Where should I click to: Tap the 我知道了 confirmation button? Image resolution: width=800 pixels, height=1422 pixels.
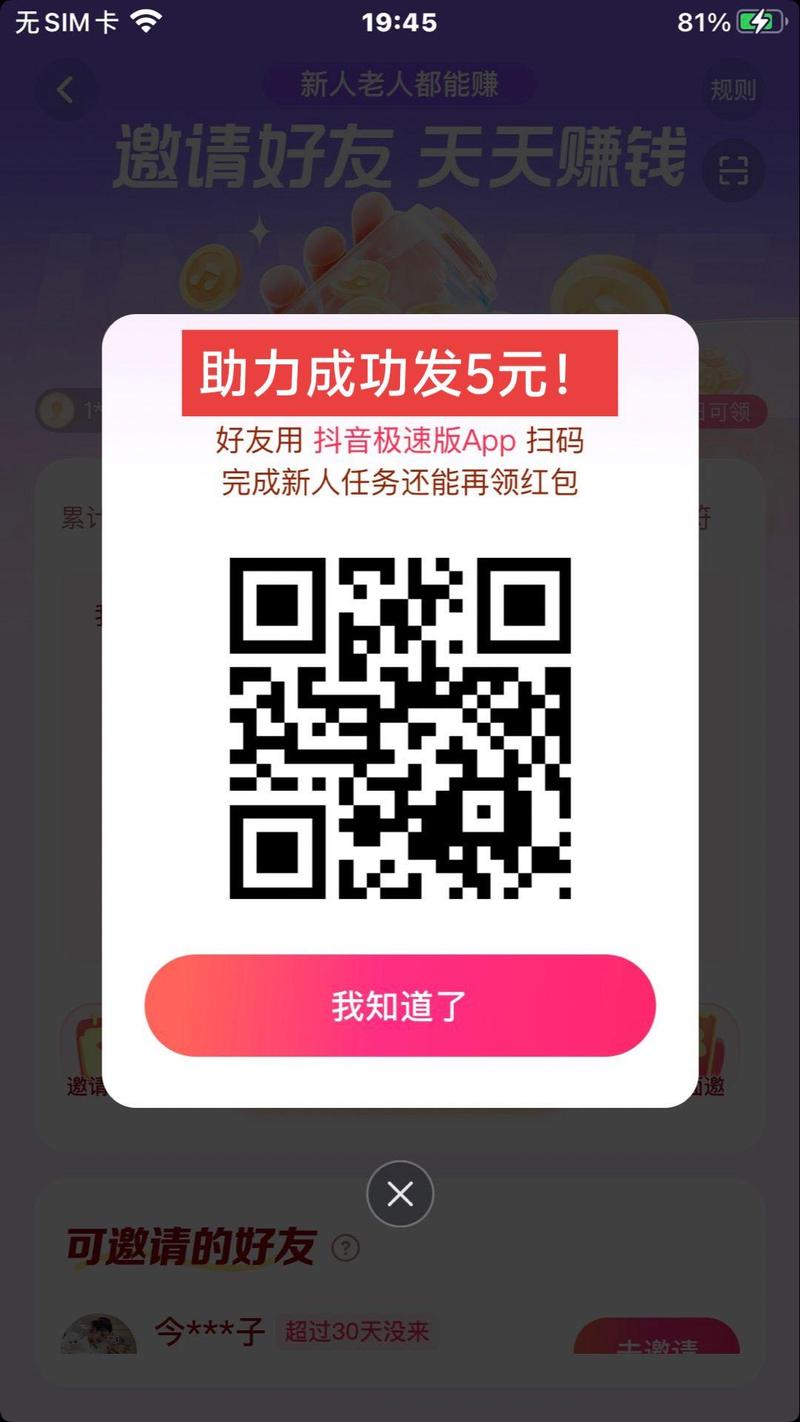point(400,1005)
